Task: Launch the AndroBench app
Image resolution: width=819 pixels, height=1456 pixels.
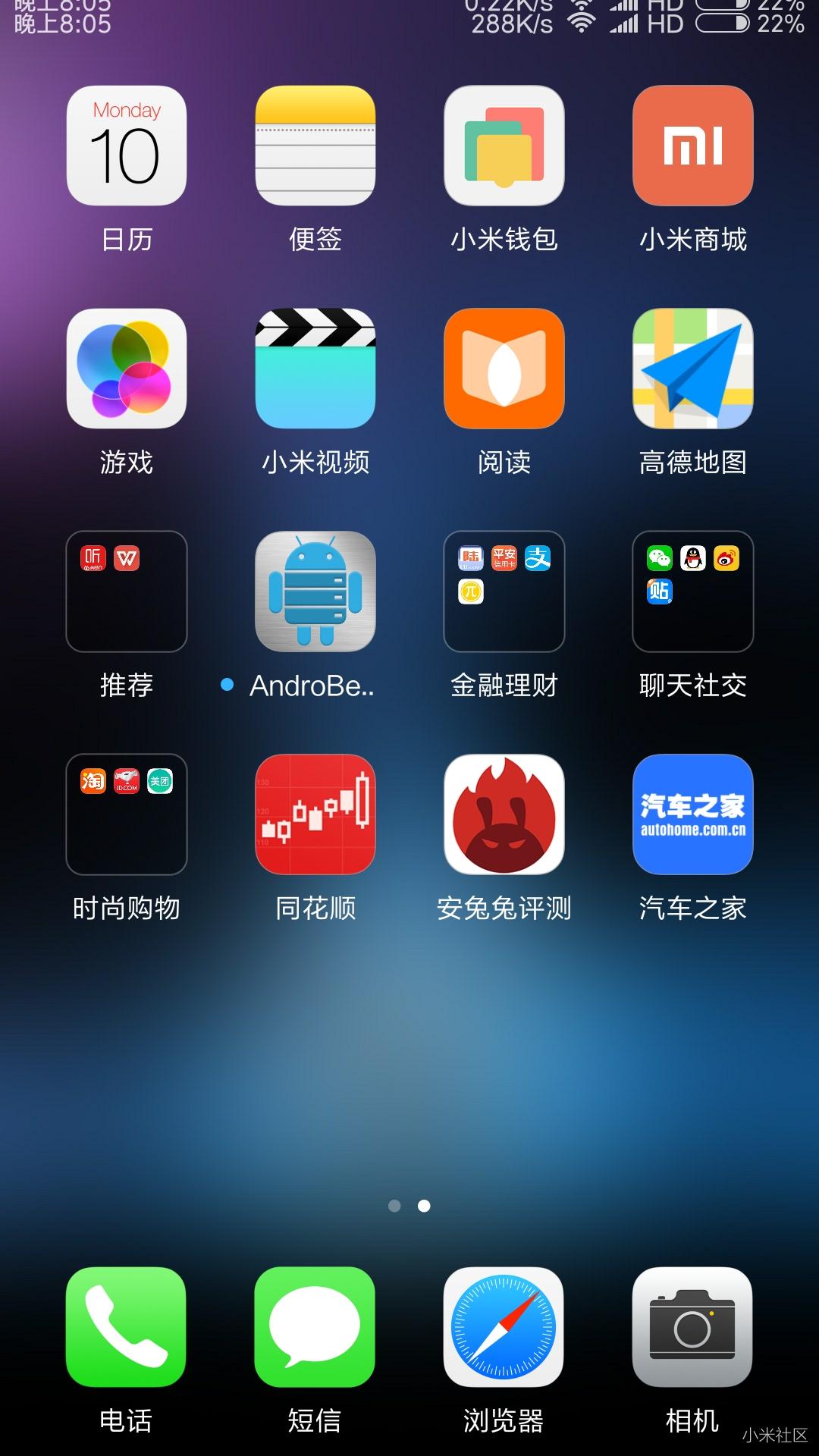Action: click(x=315, y=591)
